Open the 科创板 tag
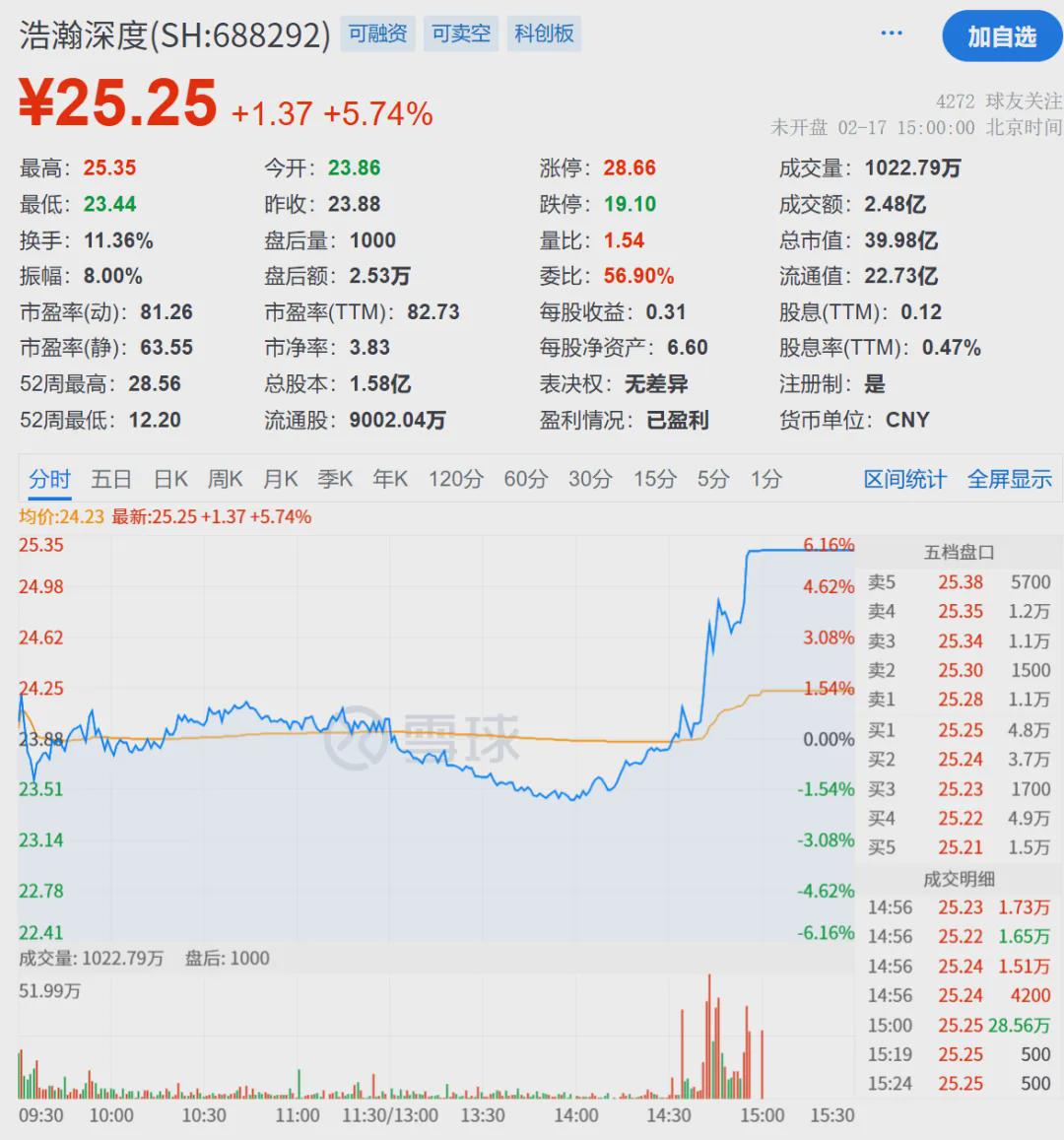 tap(544, 34)
